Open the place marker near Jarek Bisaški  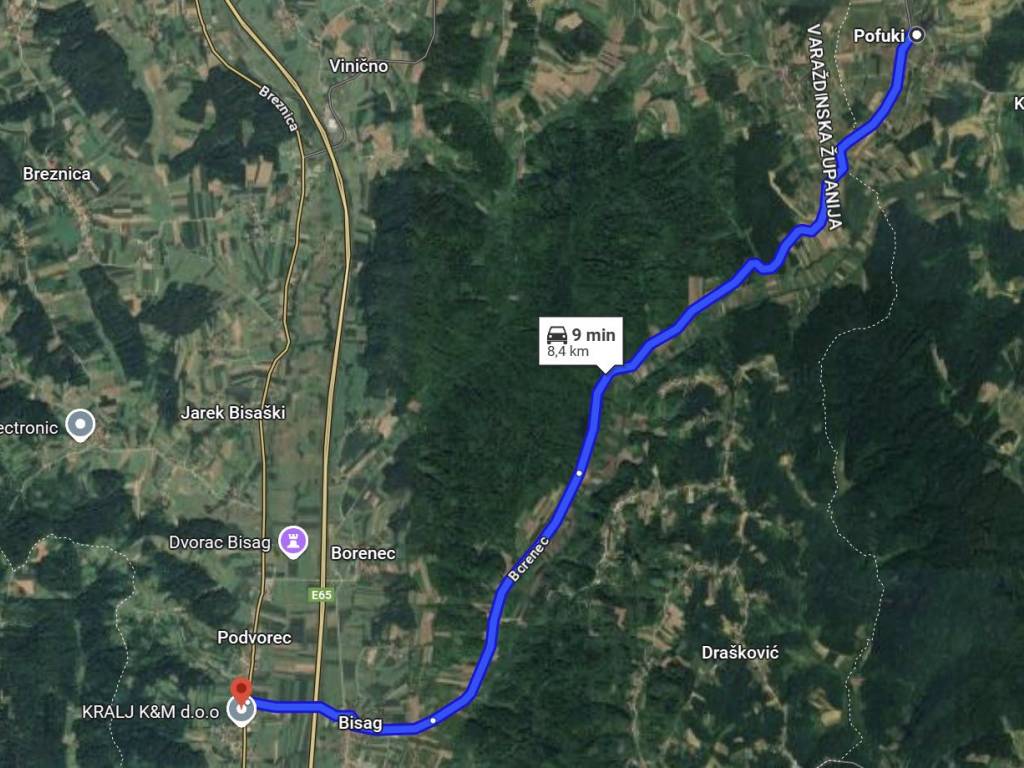[81, 425]
